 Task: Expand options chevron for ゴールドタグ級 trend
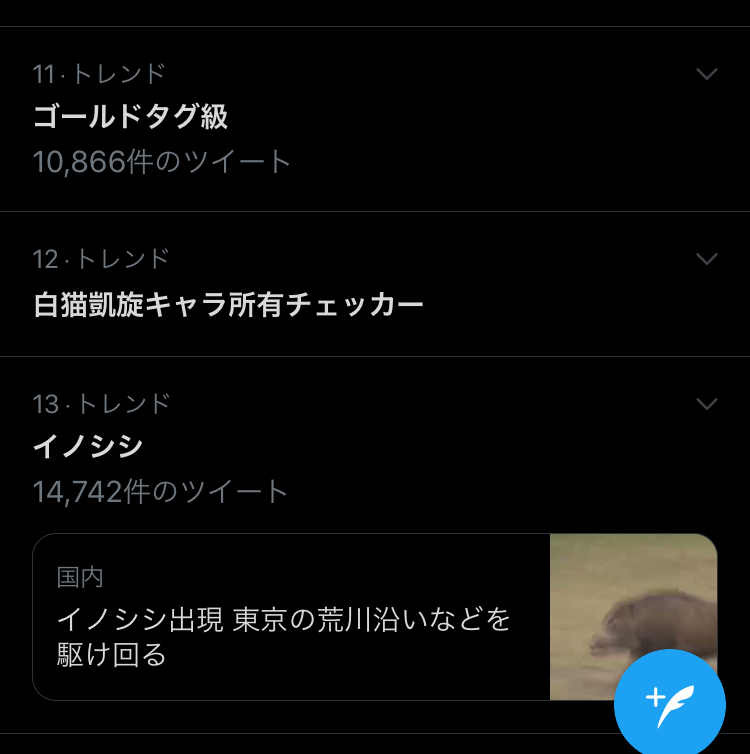(707, 75)
